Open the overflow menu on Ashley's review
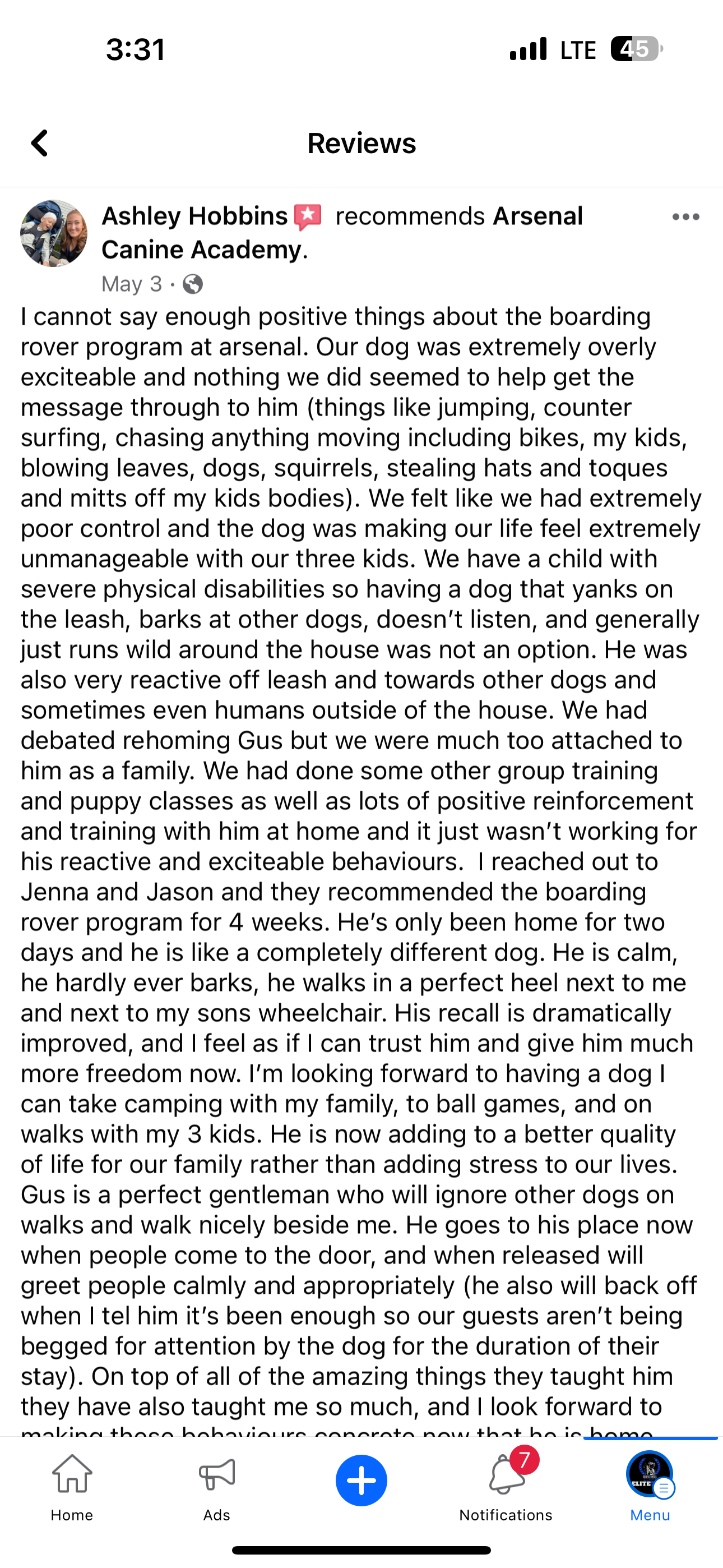Screen dimensions: 723x1568 (x=686, y=216)
